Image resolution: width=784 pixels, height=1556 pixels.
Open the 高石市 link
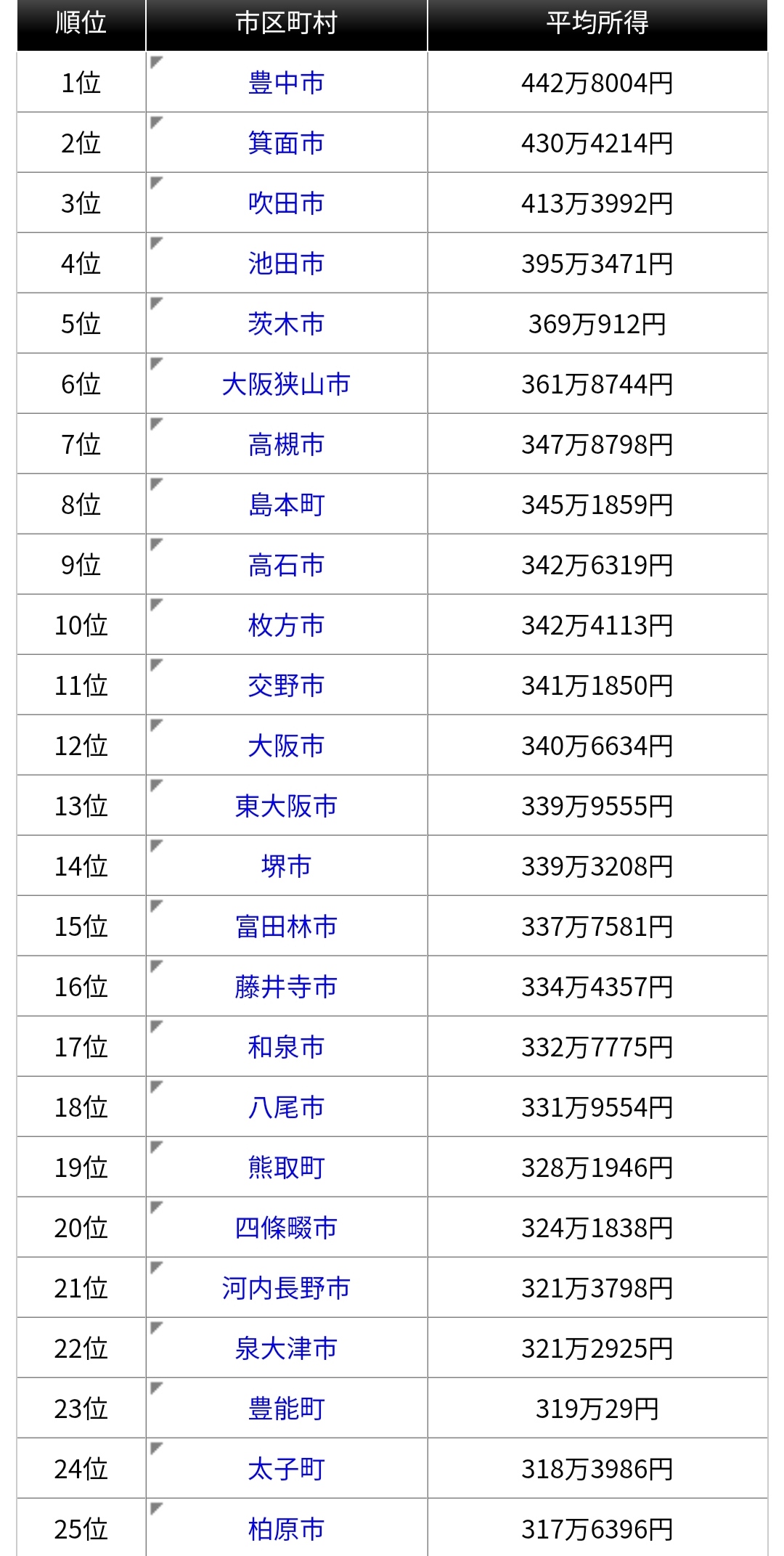click(x=286, y=565)
